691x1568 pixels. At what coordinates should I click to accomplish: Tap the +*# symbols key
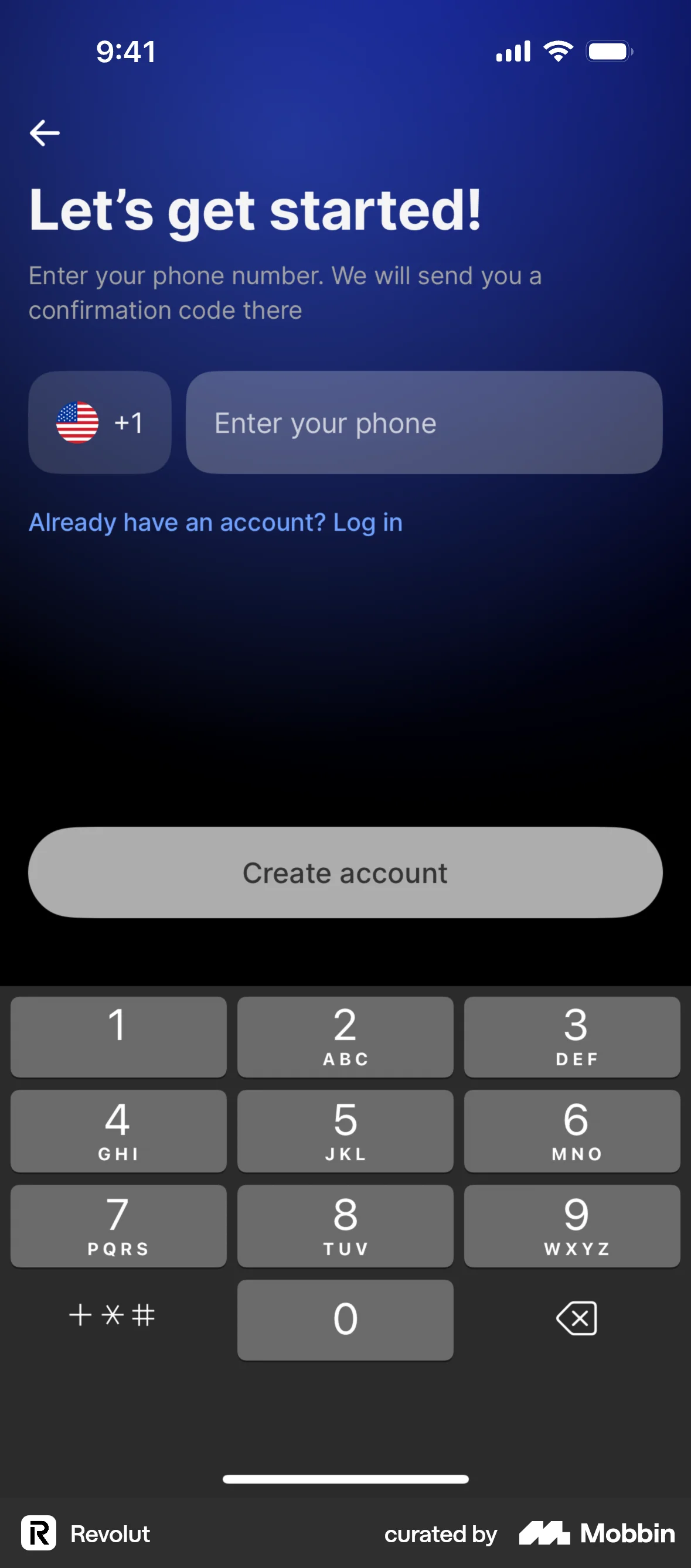click(x=111, y=1317)
